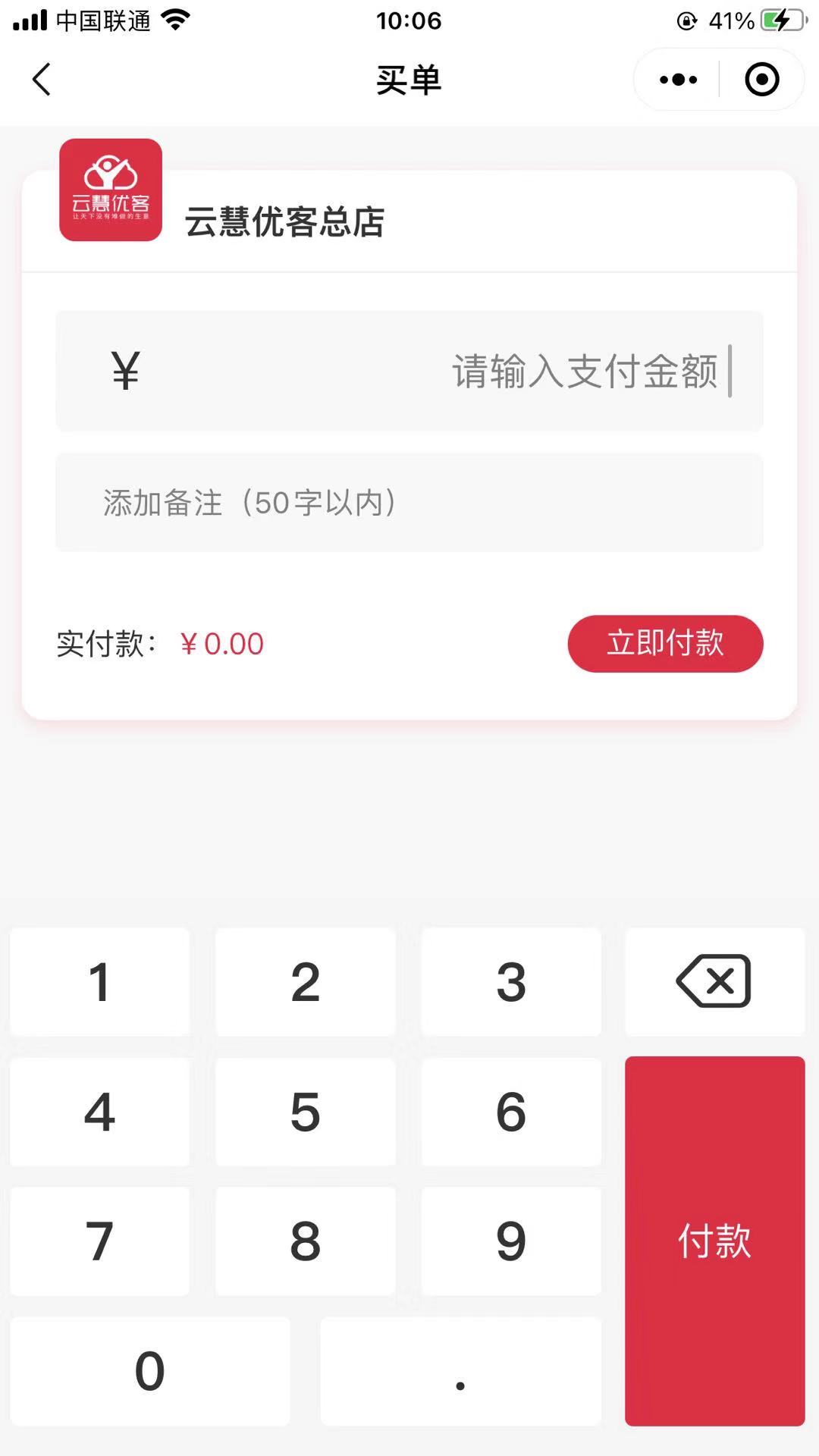Screen dimensions: 819x1456
Task: Insert a decimal point
Action: pos(460,1371)
